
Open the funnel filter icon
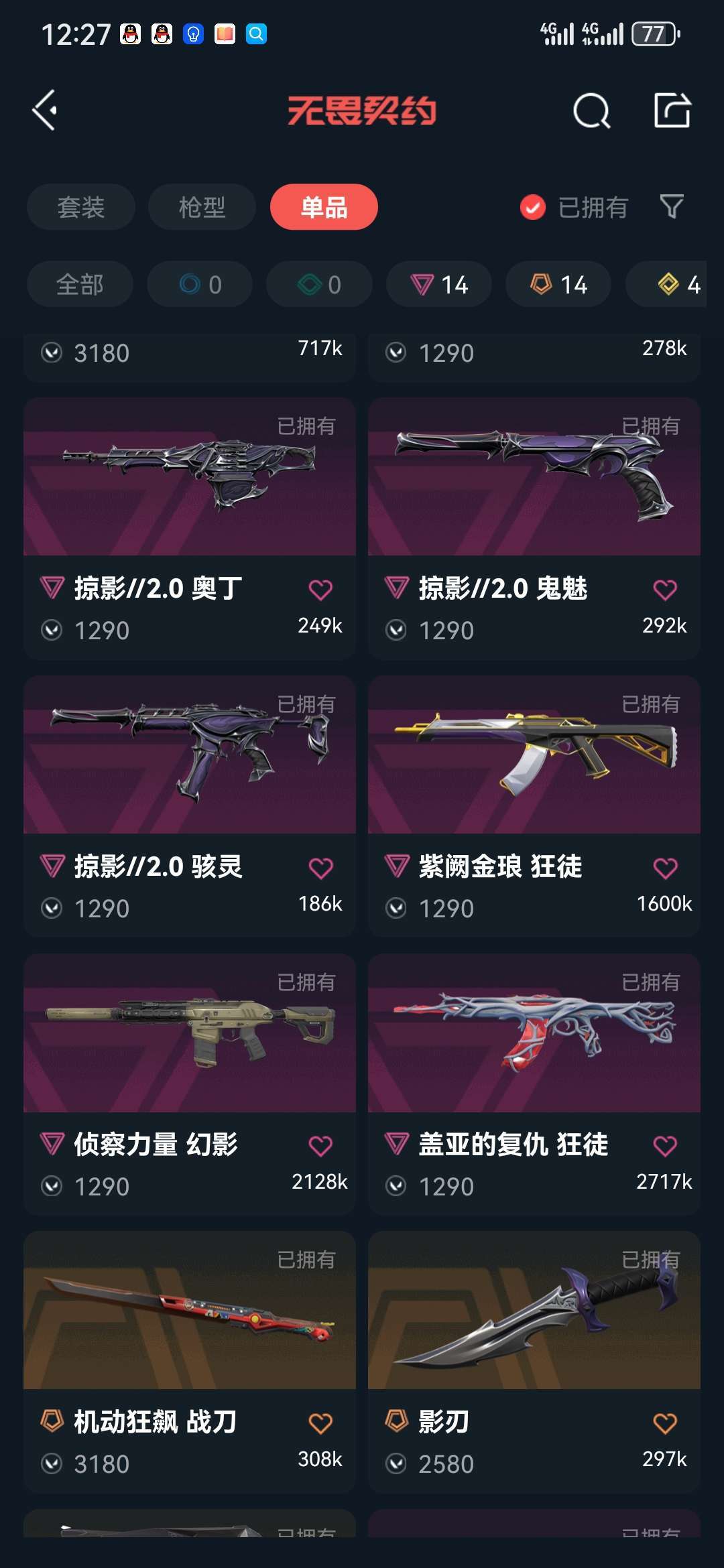click(672, 206)
